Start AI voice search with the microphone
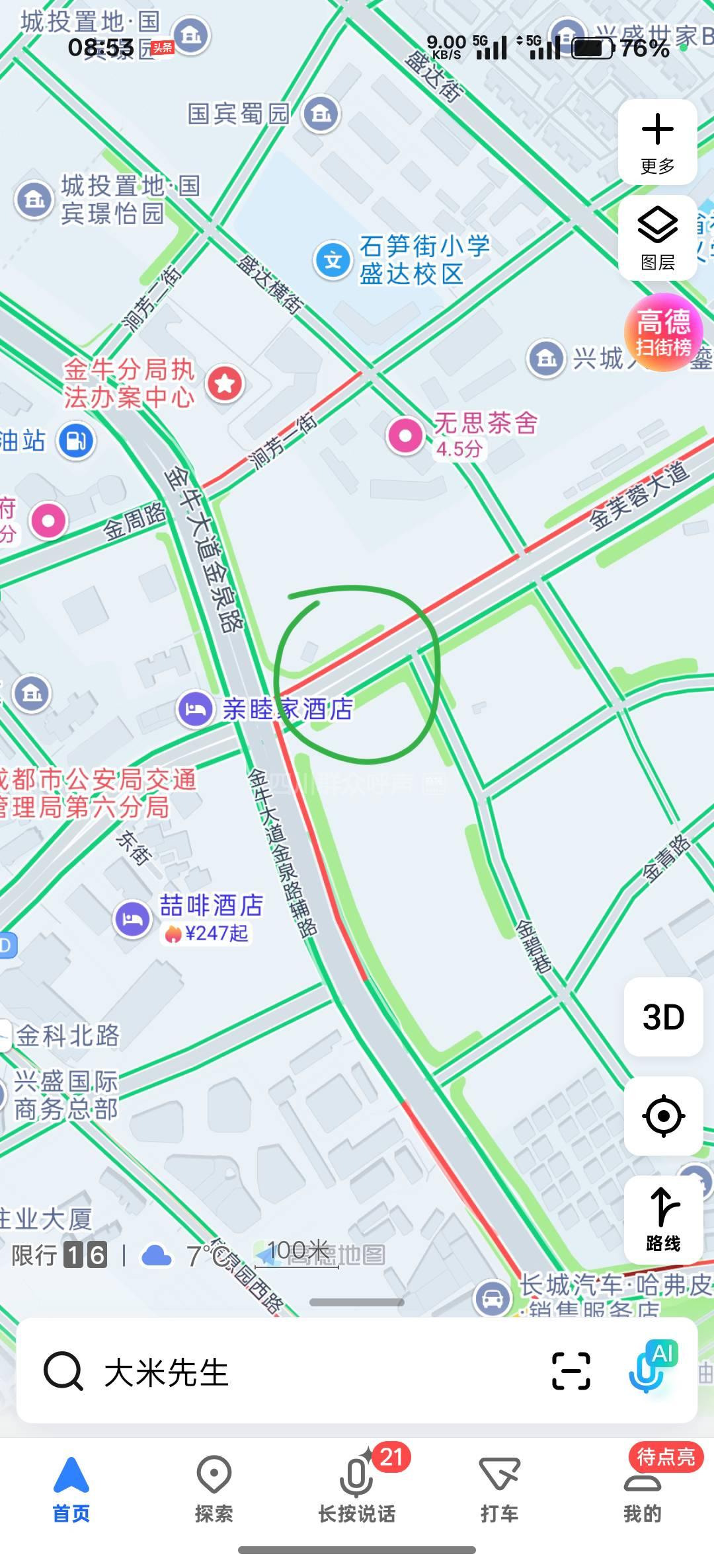The image size is (714, 1568). [x=650, y=1369]
